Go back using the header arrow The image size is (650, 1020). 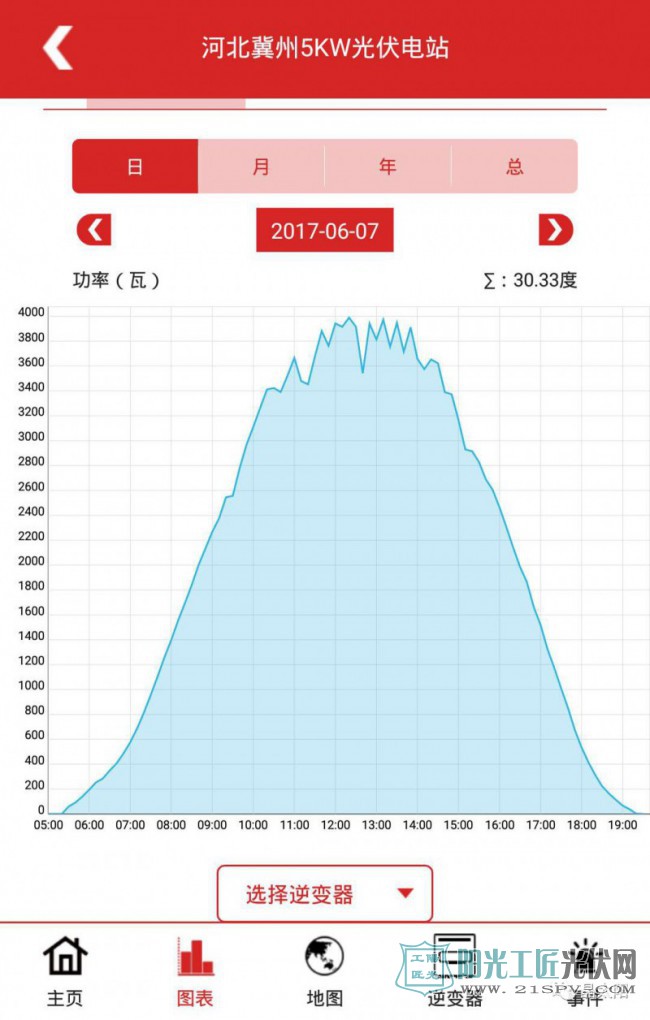tap(58, 47)
